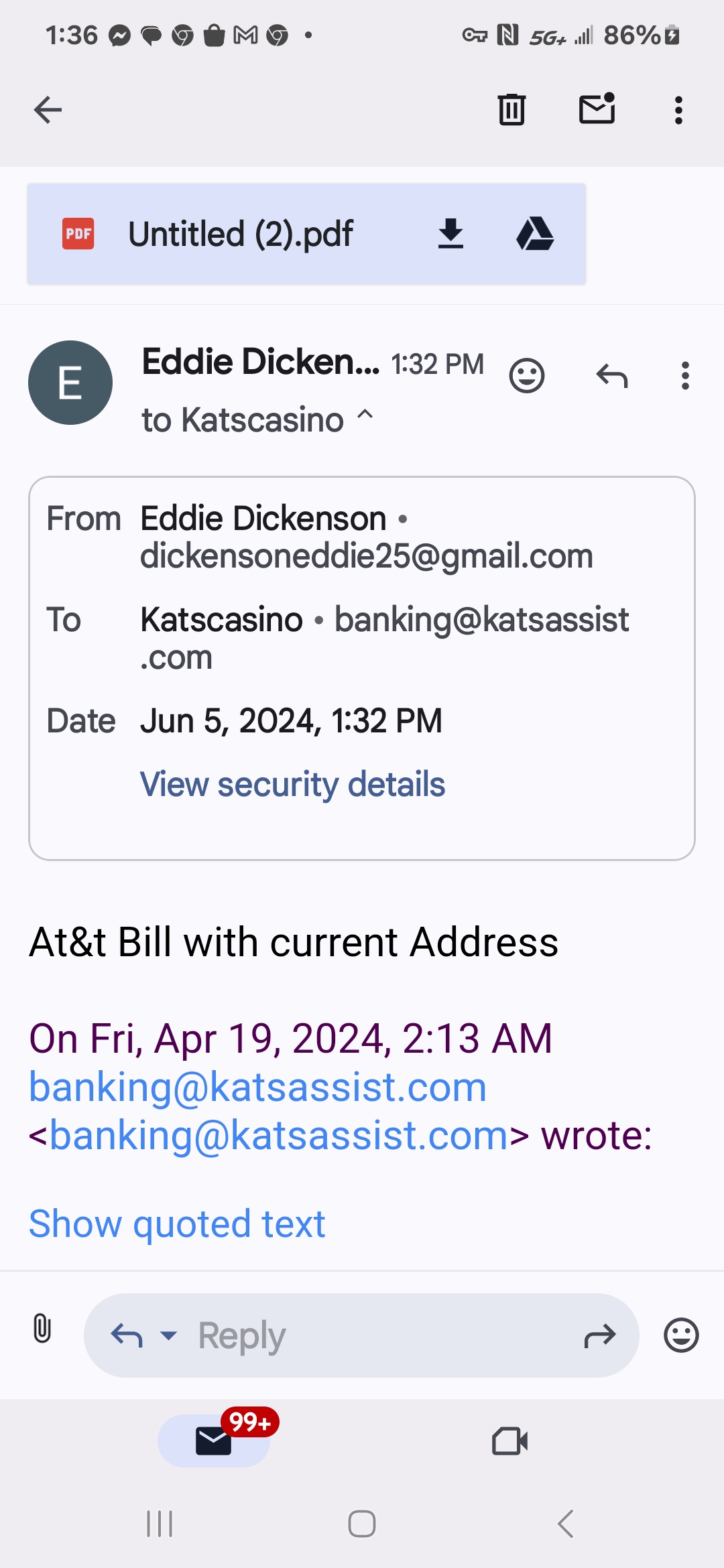
Task: Save the attachment to Google Drive
Action: 535,234
